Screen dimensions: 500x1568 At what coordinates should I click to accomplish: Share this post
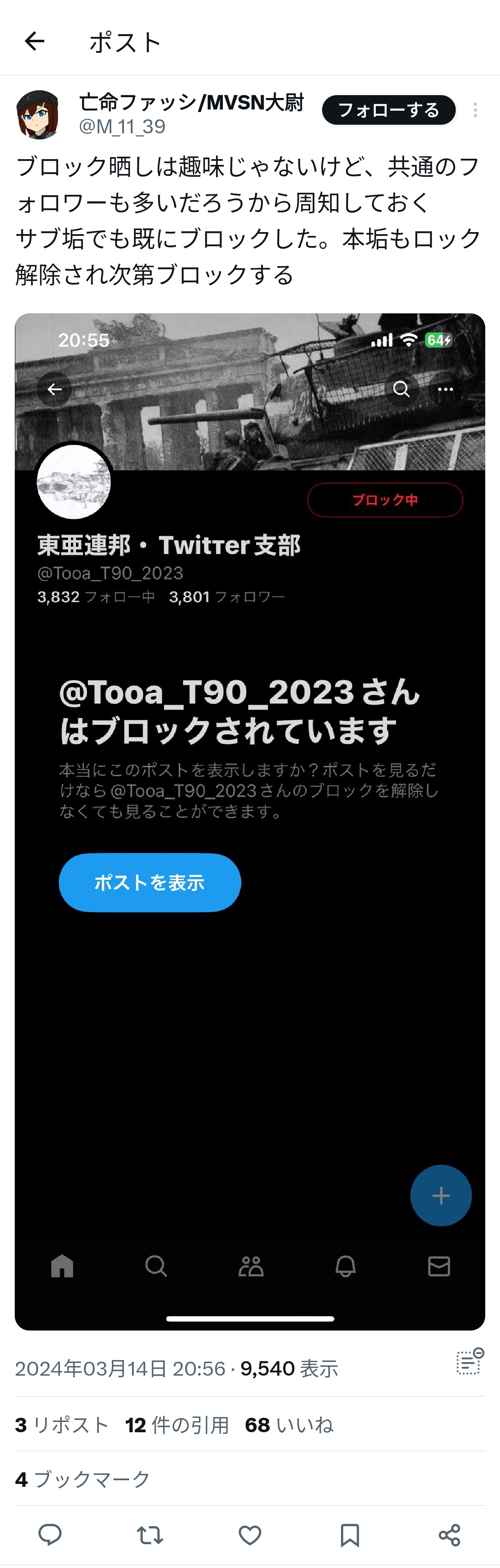click(x=449, y=1534)
